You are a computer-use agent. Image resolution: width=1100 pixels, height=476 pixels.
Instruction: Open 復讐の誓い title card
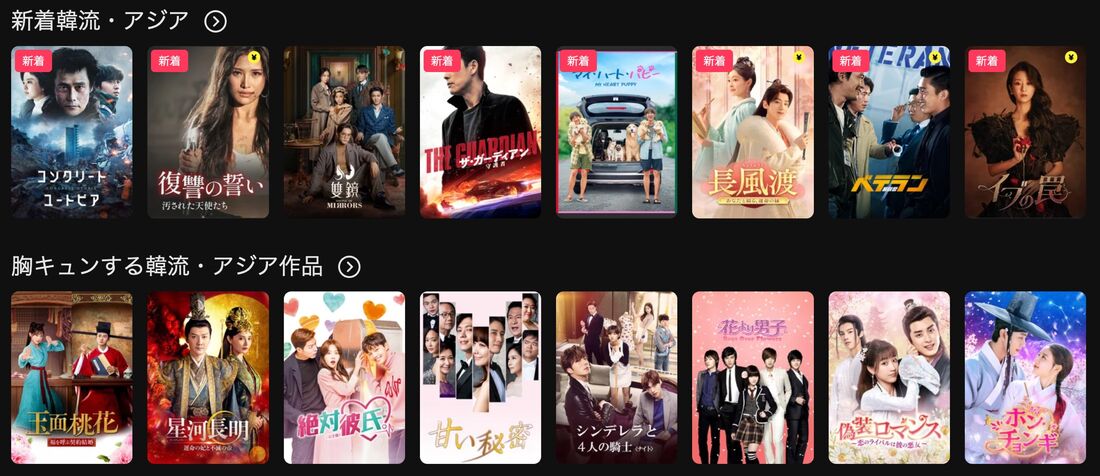click(208, 132)
